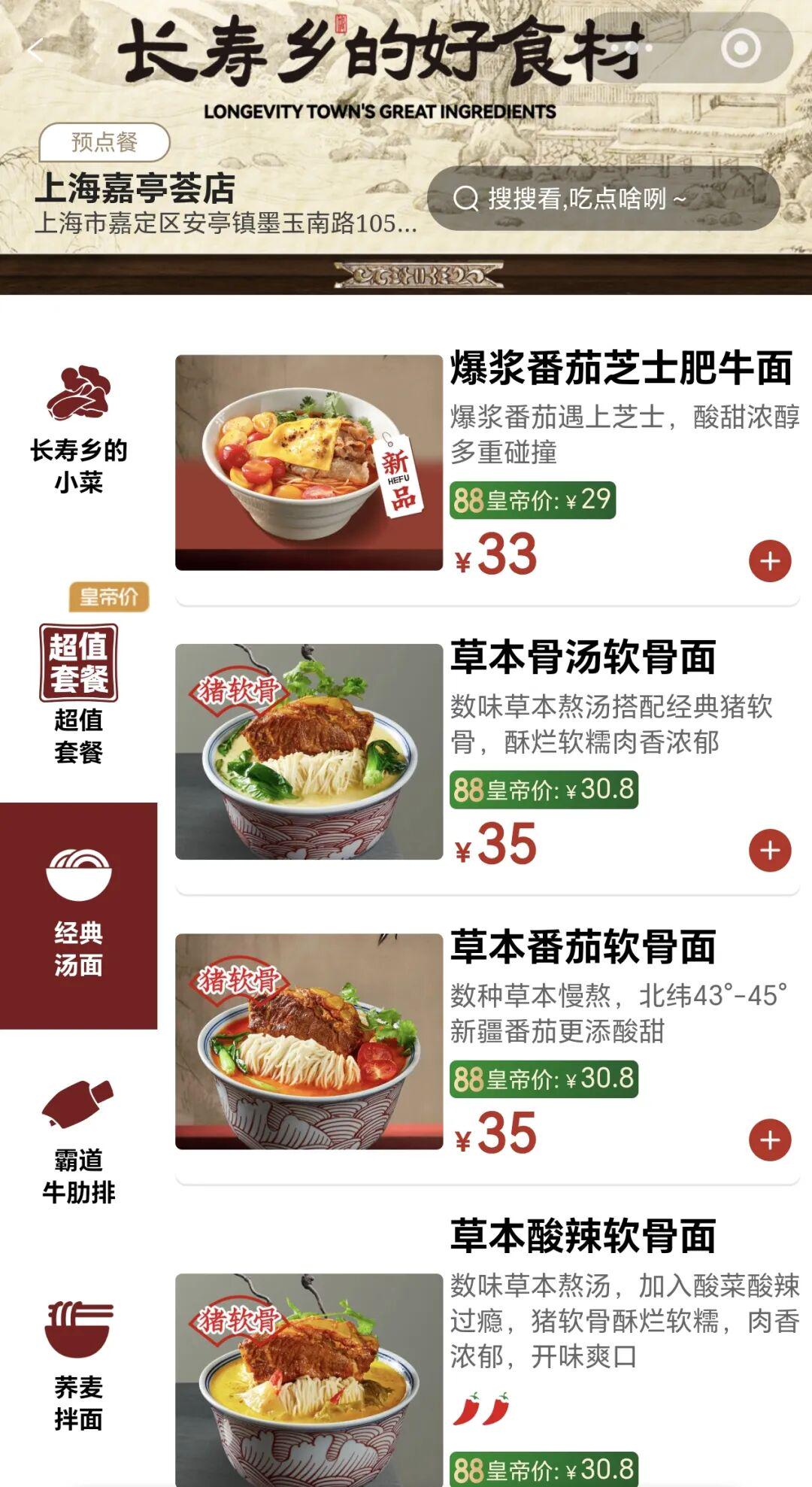Go back using the top-left arrow

[x=35, y=50]
